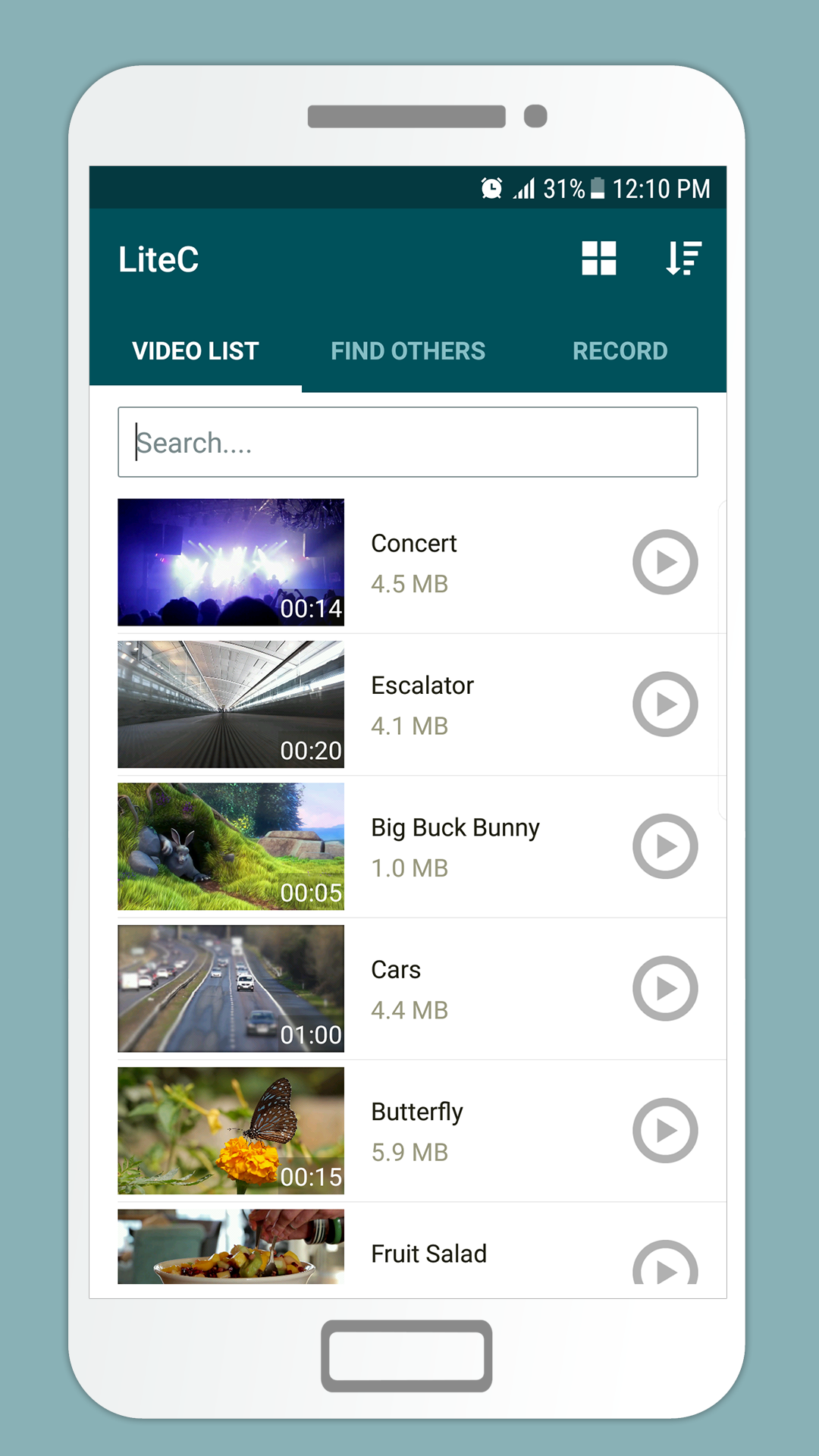Tap the Big Buck Bunny thumbnail
The width and height of the screenshot is (819, 1456).
pyautogui.click(x=230, y=846)
